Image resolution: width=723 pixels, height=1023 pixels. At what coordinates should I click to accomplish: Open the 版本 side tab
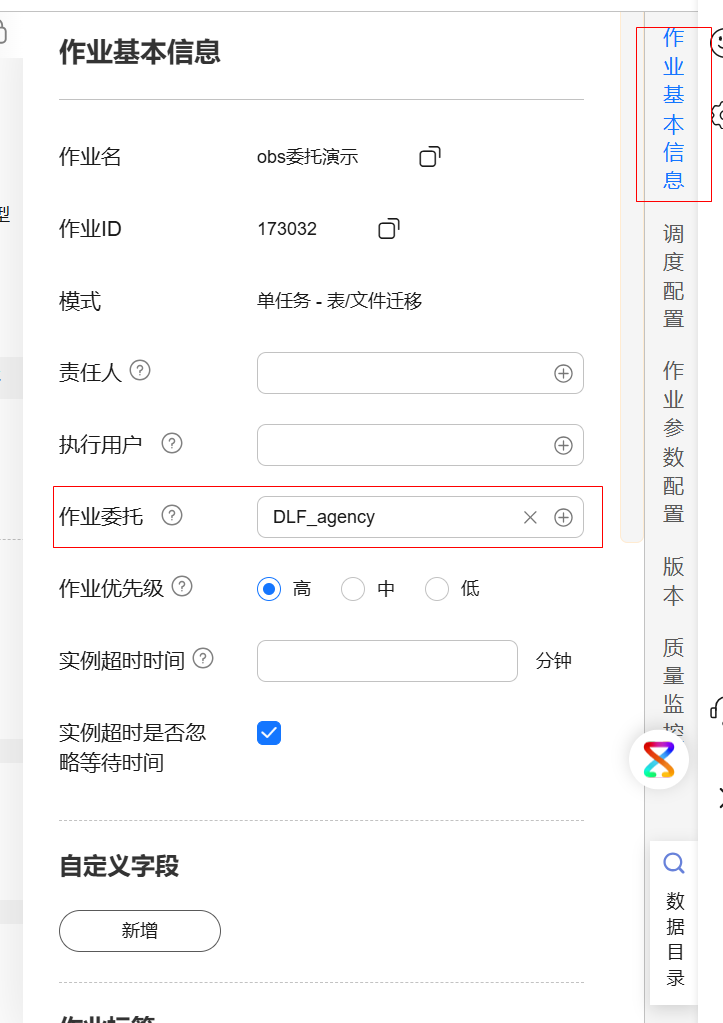pyautogui.click(x=673, y=581)
